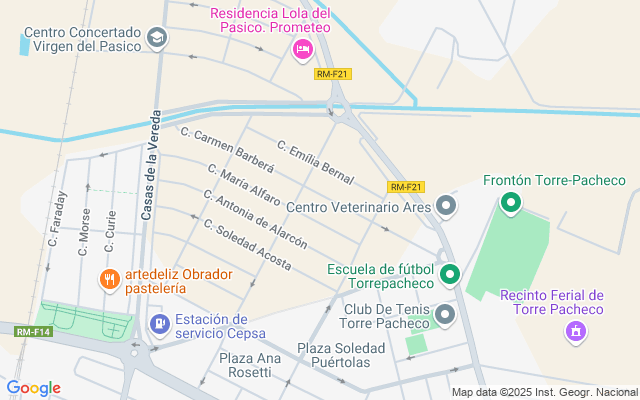
Task: View the Club De Tenis Torre Pacheco marker
Action: [445, 317]
